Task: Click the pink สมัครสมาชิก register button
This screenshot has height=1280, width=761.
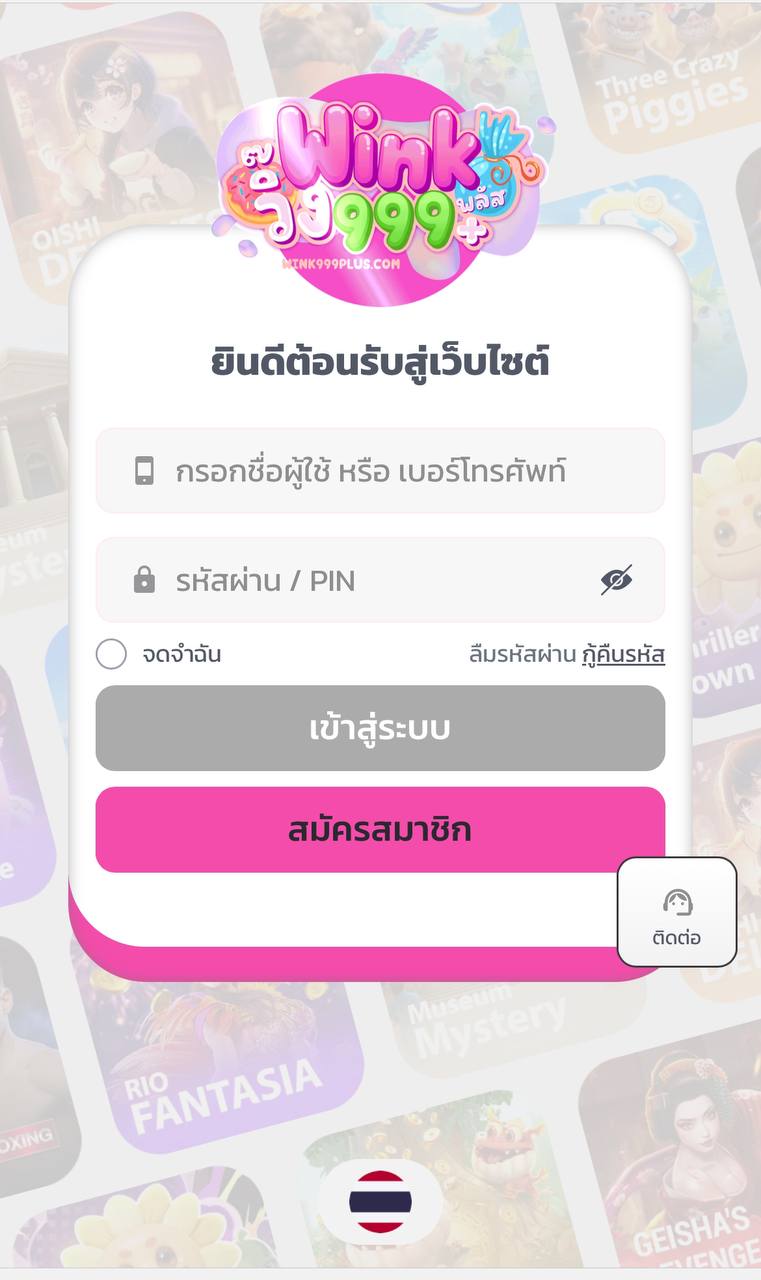Action: [380, 829]
